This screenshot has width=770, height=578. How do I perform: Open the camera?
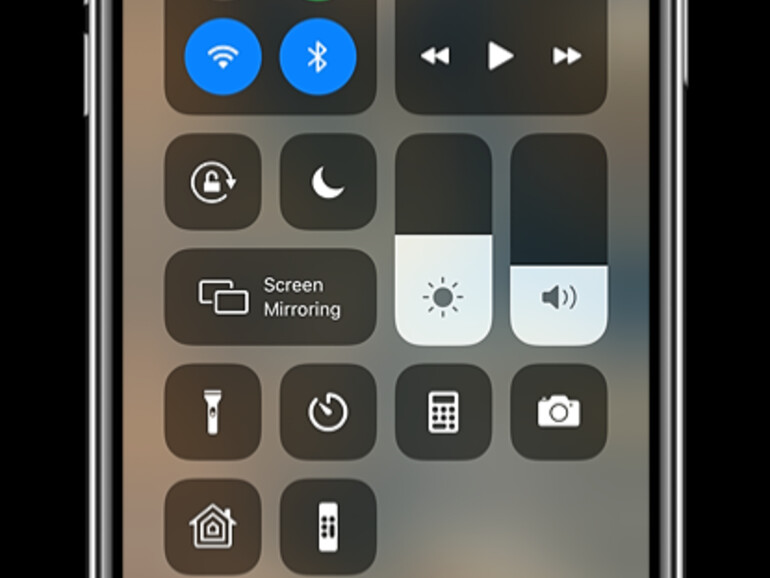tap(558, 412)
